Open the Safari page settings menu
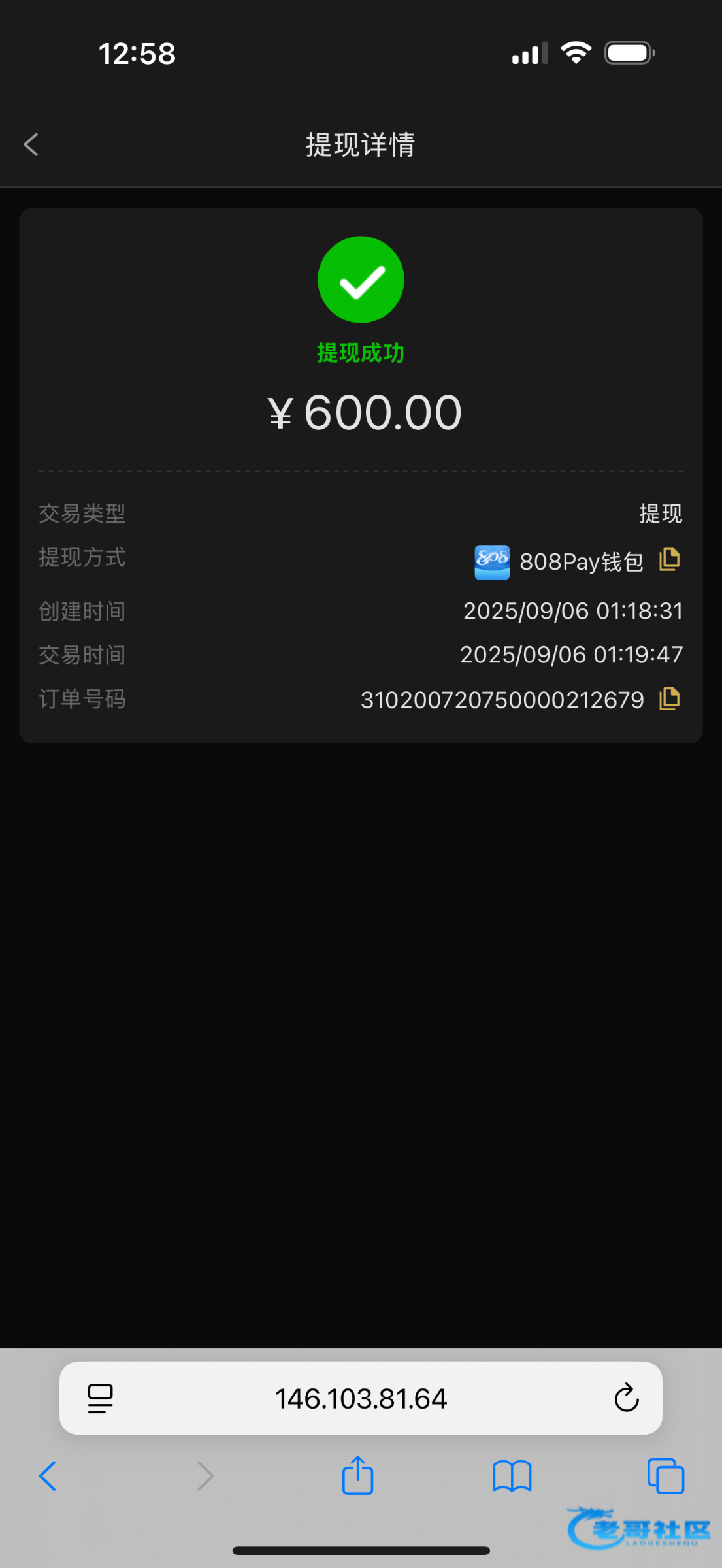This screenshot has height=1568, width=722. [x=100, y=1399]
